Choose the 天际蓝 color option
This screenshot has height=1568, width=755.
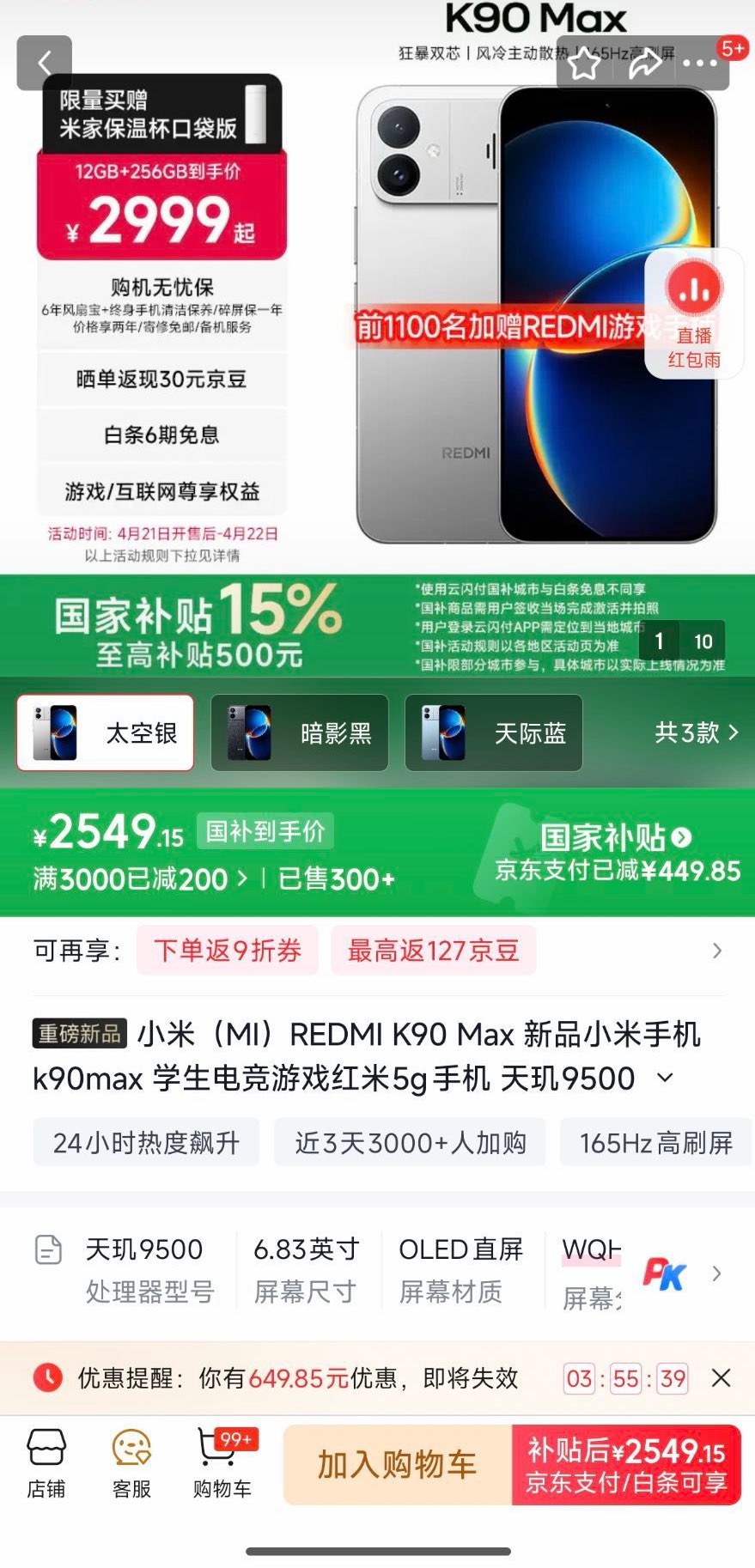coord(494,732)
